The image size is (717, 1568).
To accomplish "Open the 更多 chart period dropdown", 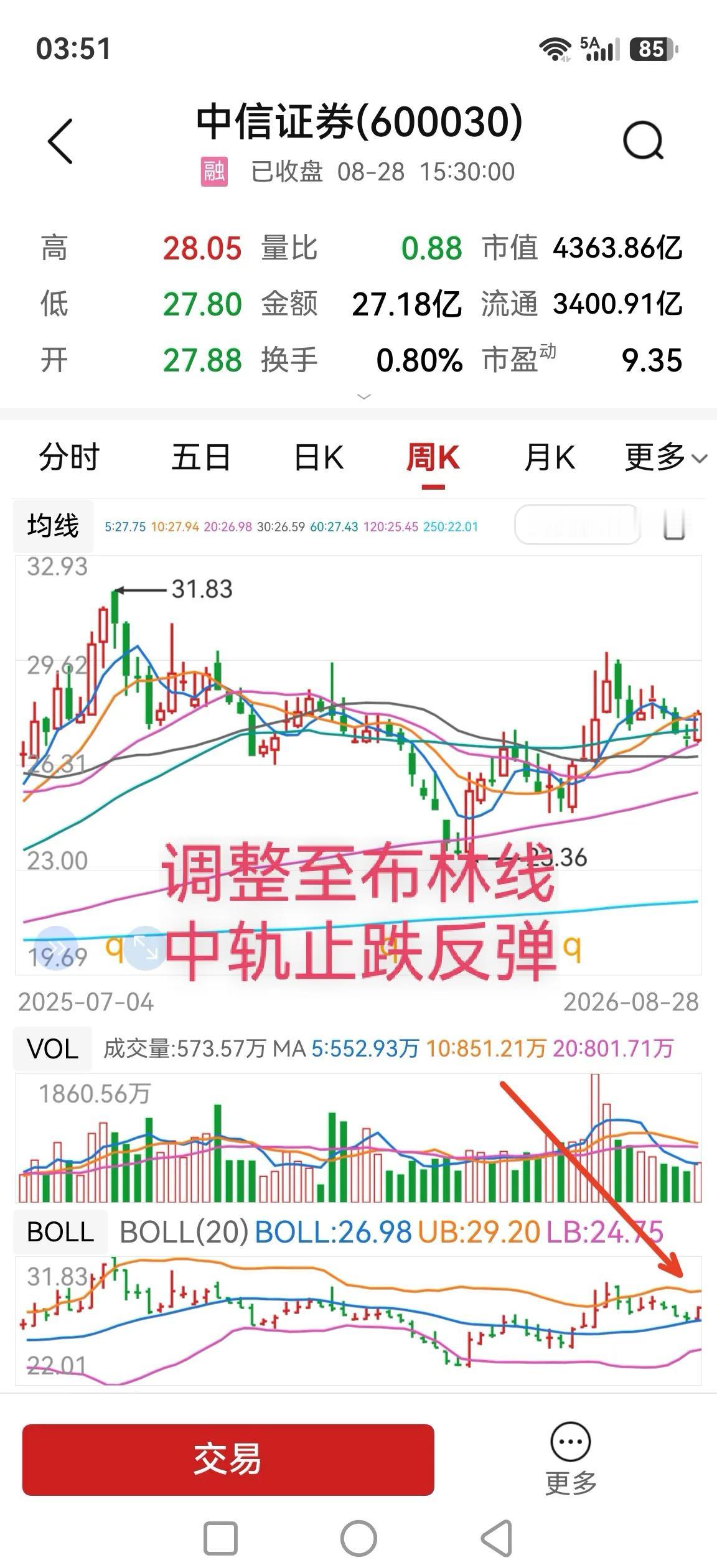I will coord(665,457).
